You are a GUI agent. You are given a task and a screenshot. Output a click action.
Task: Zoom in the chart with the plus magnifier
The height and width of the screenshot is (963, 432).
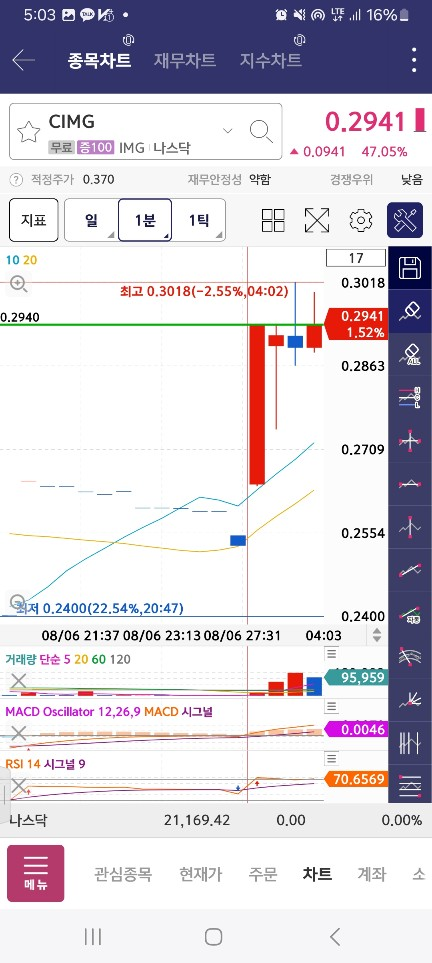pyautogui.click(x=18, y=284)
